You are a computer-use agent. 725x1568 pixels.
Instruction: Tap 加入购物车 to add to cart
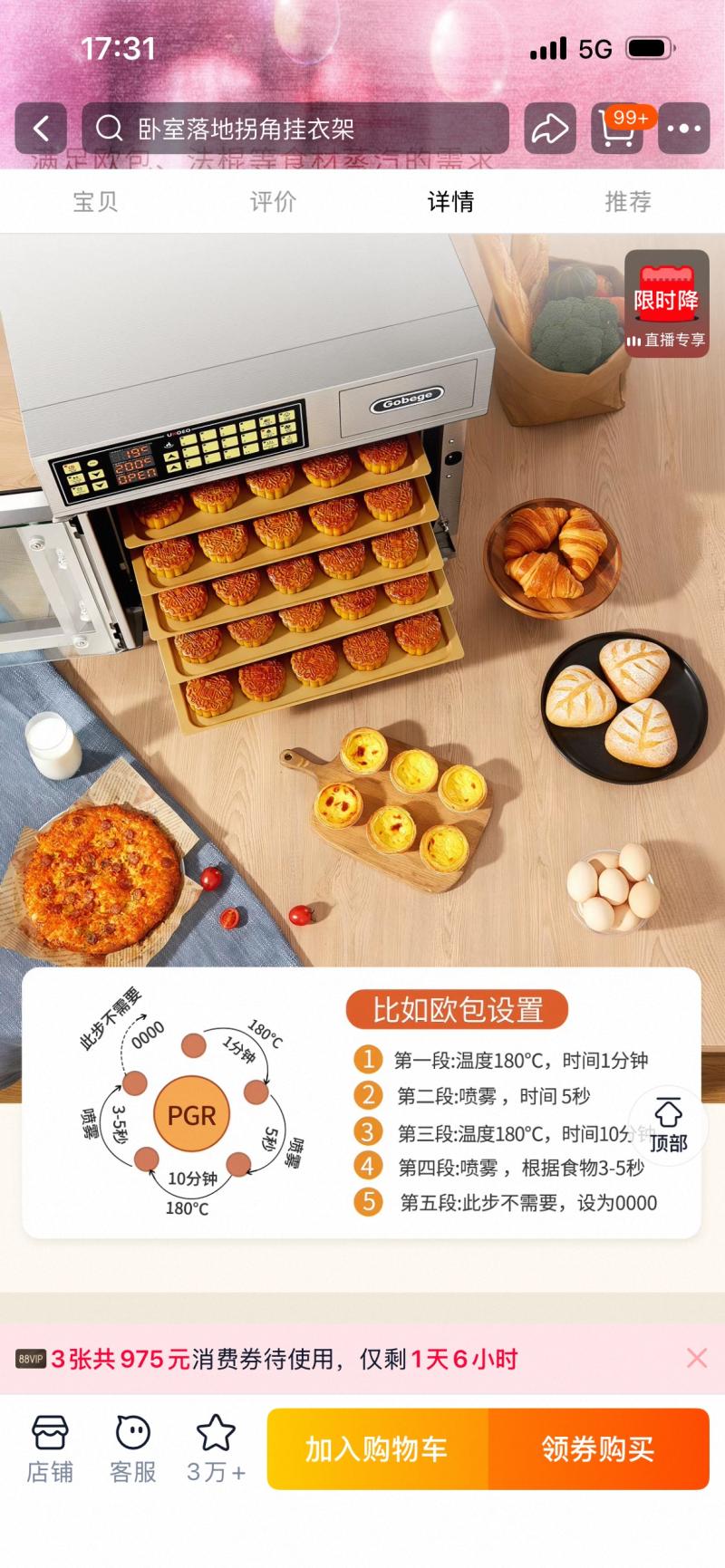point(377,1448)
